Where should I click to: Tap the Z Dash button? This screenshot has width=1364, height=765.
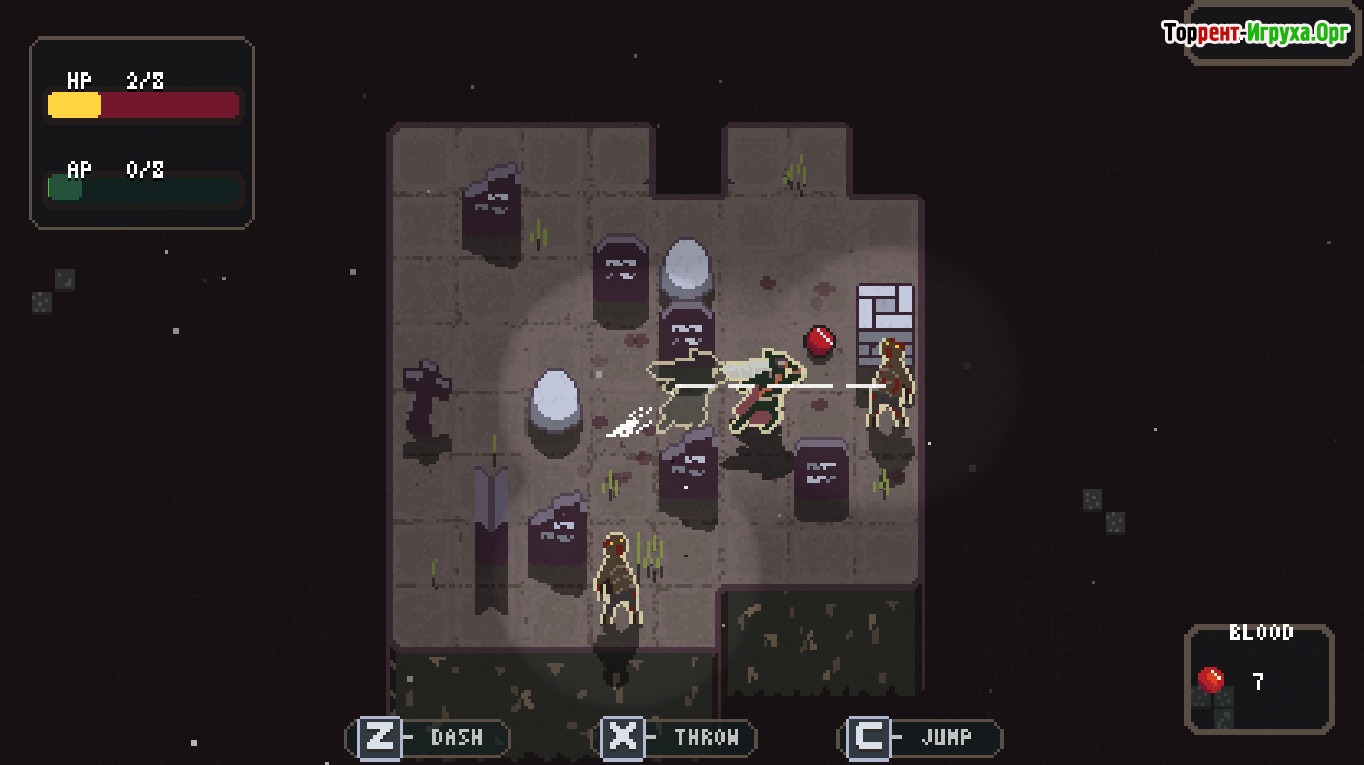coord(428,738)
